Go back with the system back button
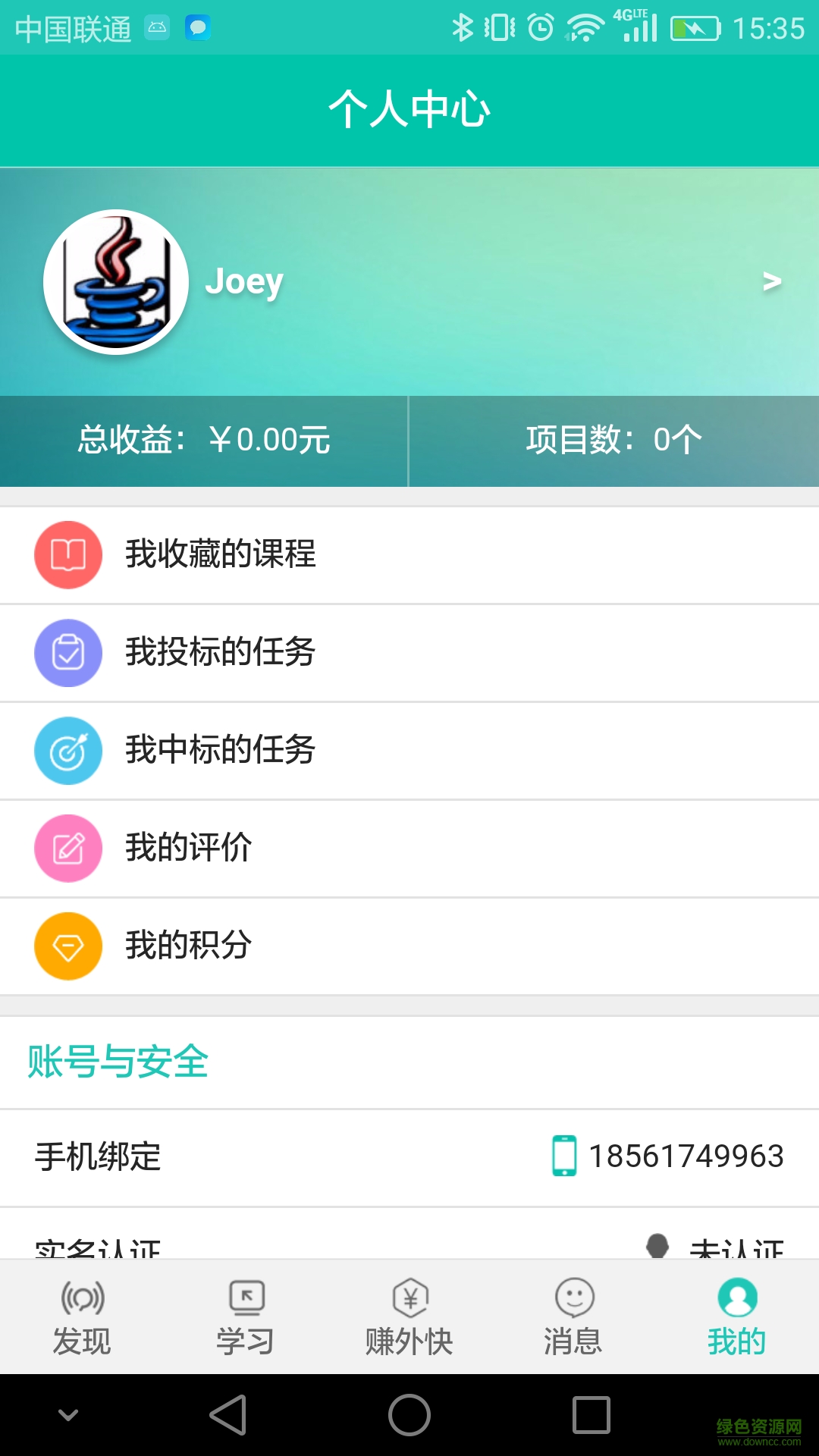This screenshot has height=1456, width=819. (x=227, y=1415)
